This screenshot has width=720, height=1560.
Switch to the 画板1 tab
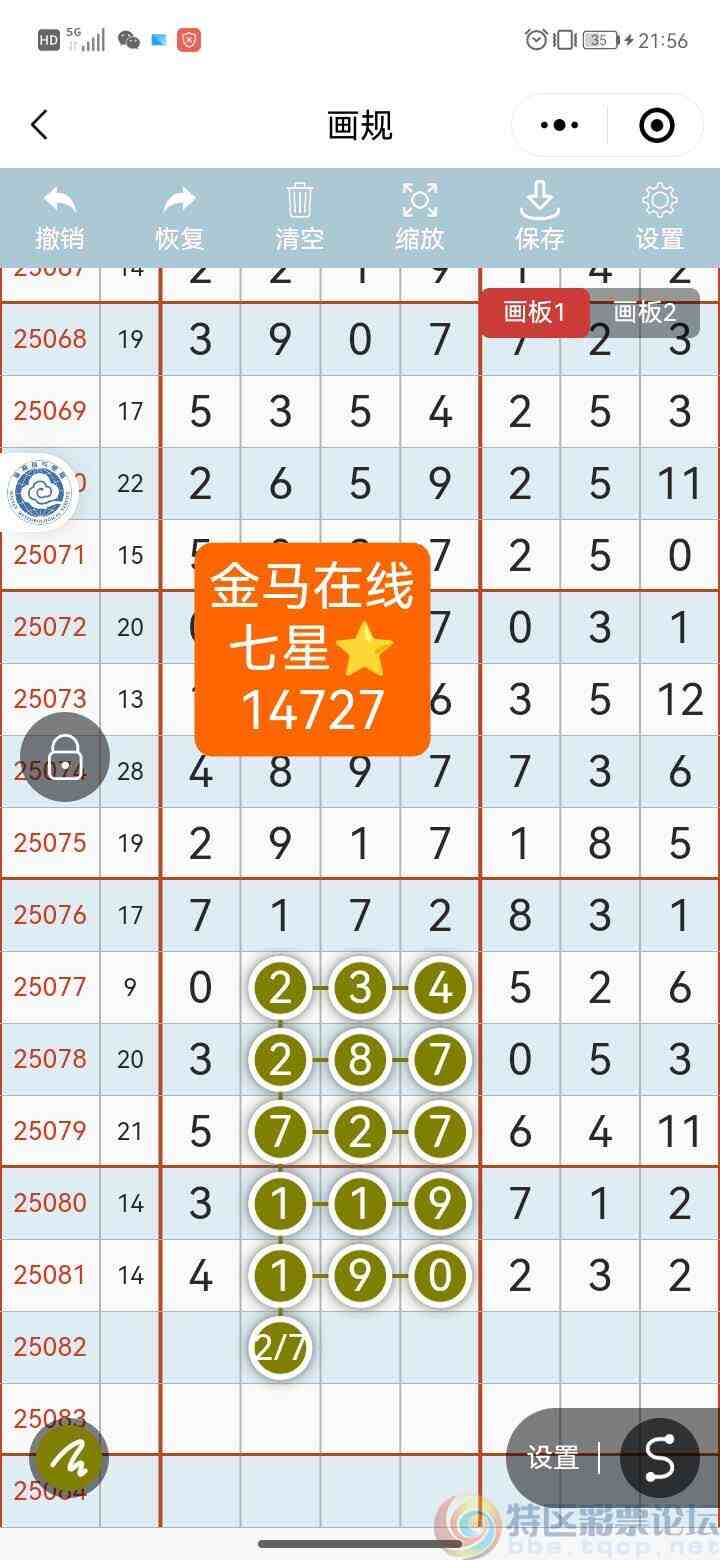(x=535, y=313)
